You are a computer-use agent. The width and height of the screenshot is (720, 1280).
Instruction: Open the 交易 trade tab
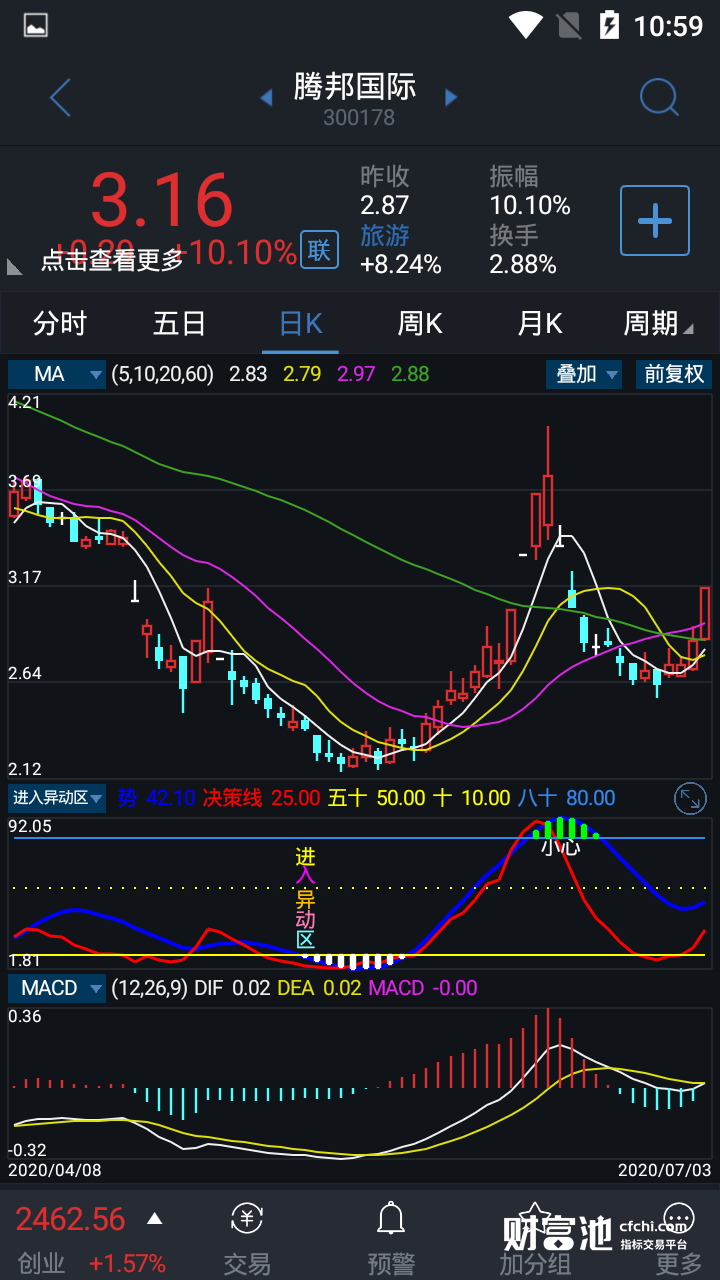pyautogui.click(x=247, y=1238)
